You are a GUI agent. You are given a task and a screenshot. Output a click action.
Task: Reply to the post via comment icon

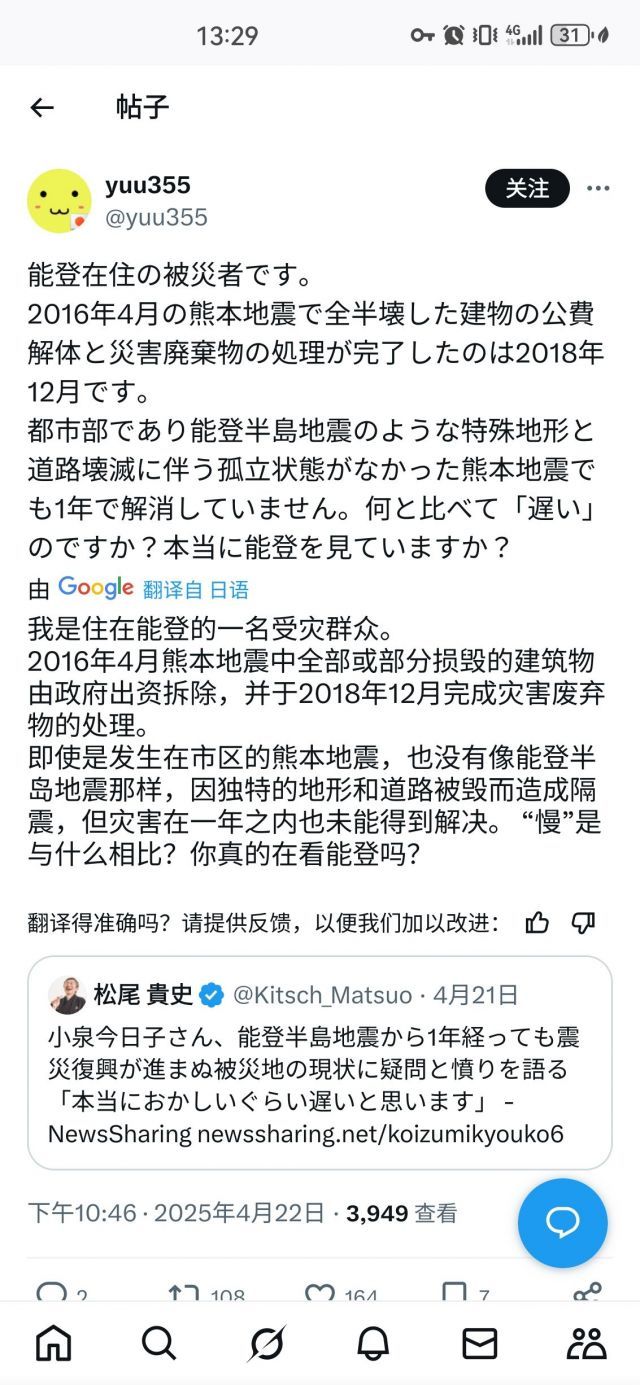coord(52,1293)
